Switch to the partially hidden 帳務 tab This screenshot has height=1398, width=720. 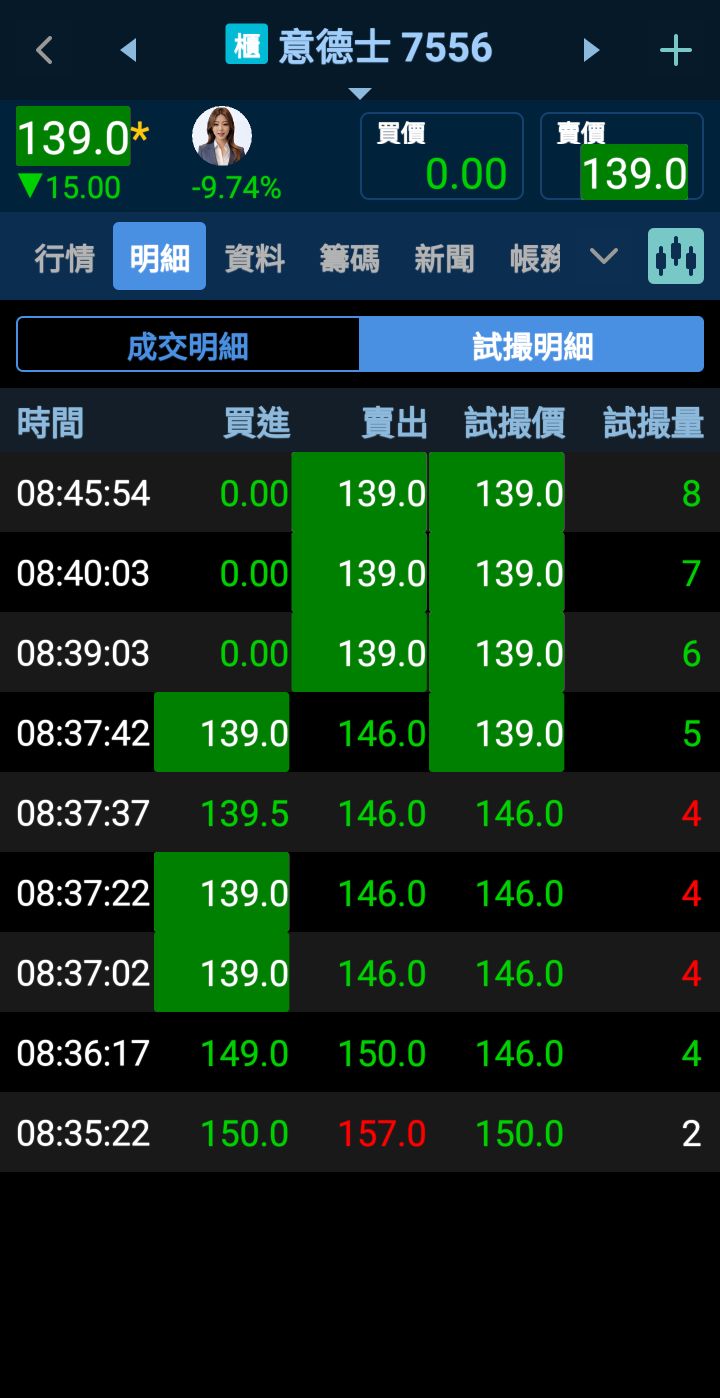tap(535, 258)
